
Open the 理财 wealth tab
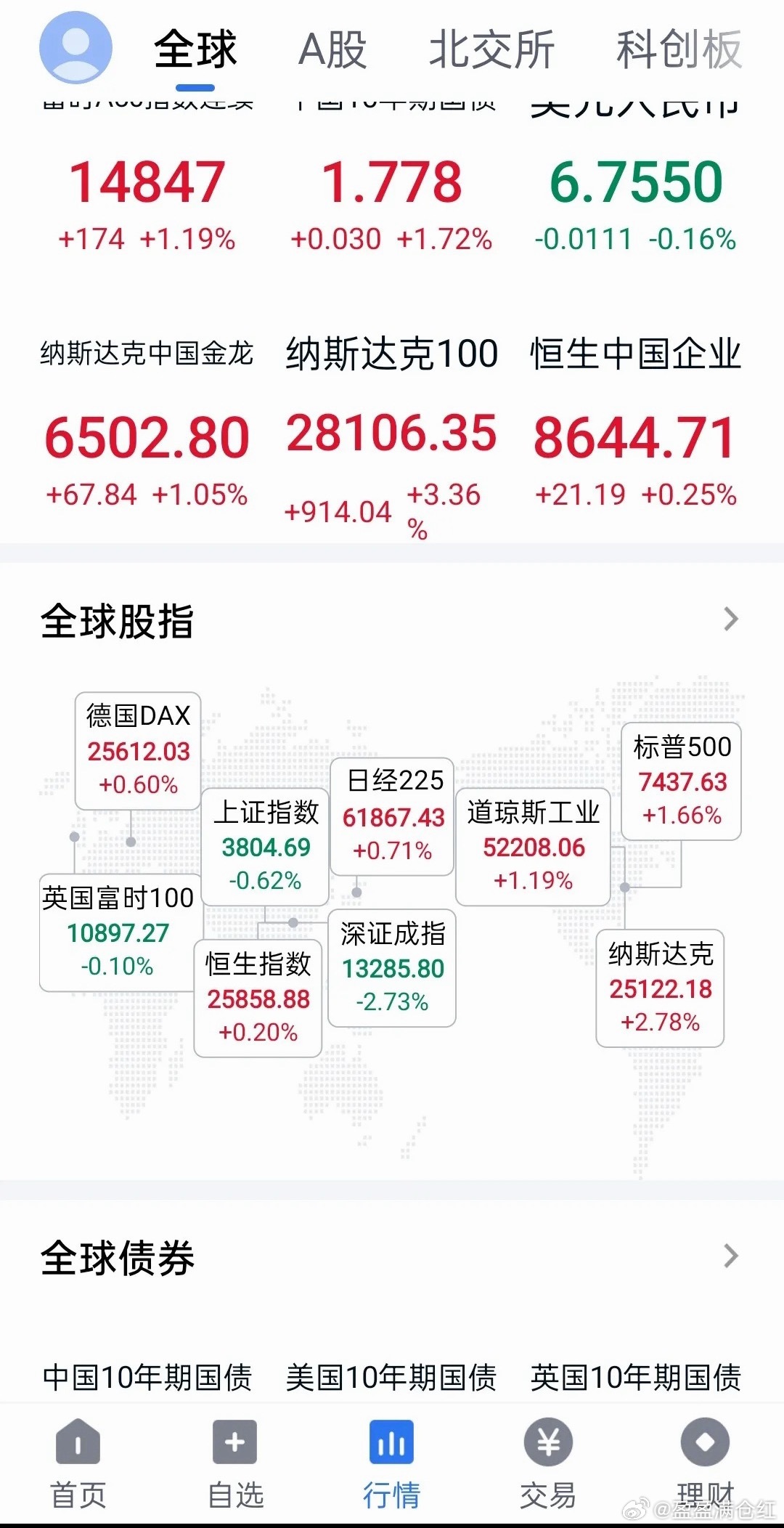point(705,1463)
